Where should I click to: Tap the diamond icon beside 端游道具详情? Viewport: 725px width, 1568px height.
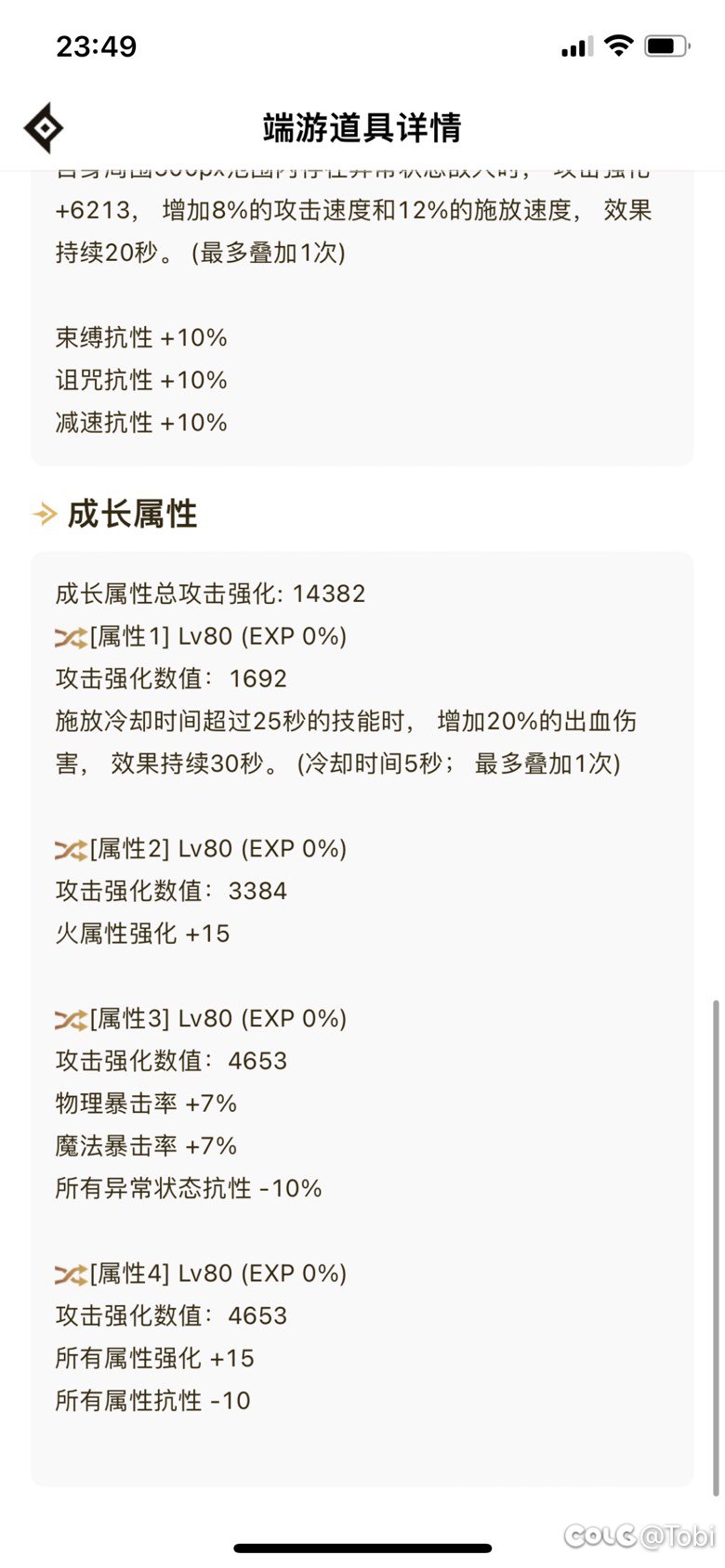point(44,128)
